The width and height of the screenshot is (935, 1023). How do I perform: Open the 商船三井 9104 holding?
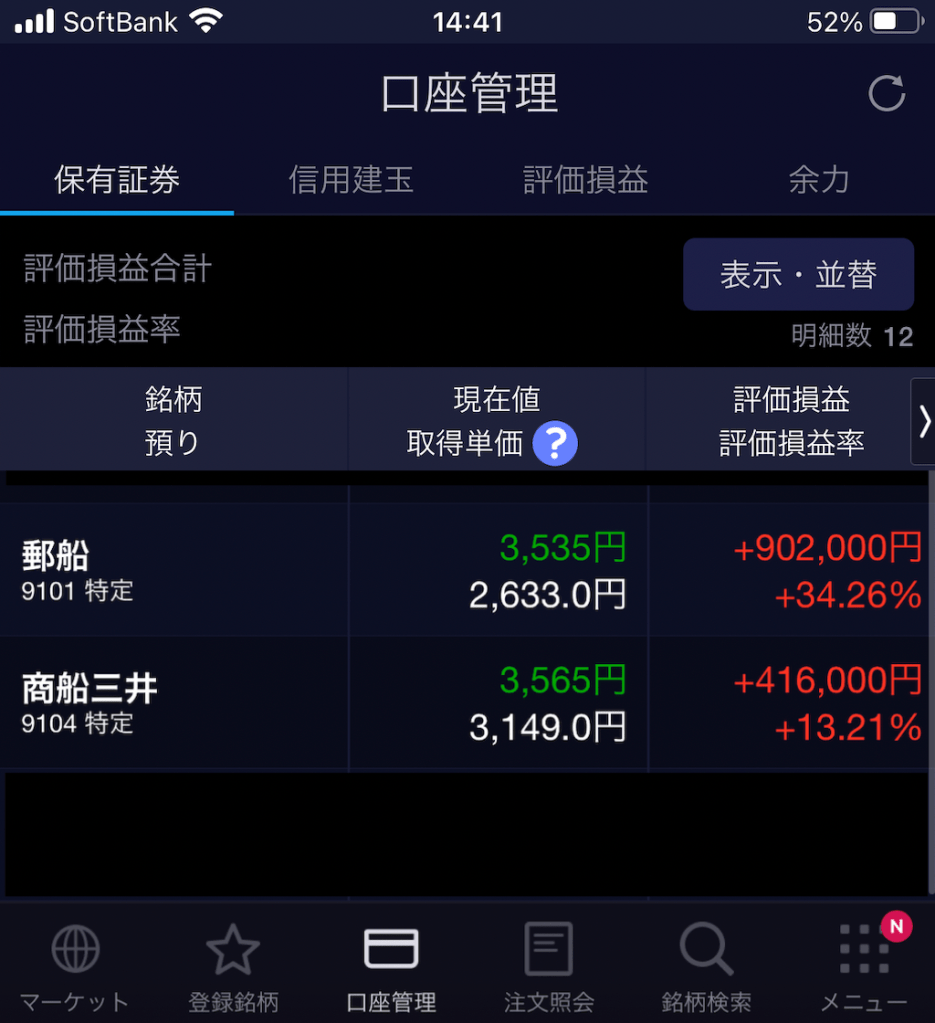175,702
